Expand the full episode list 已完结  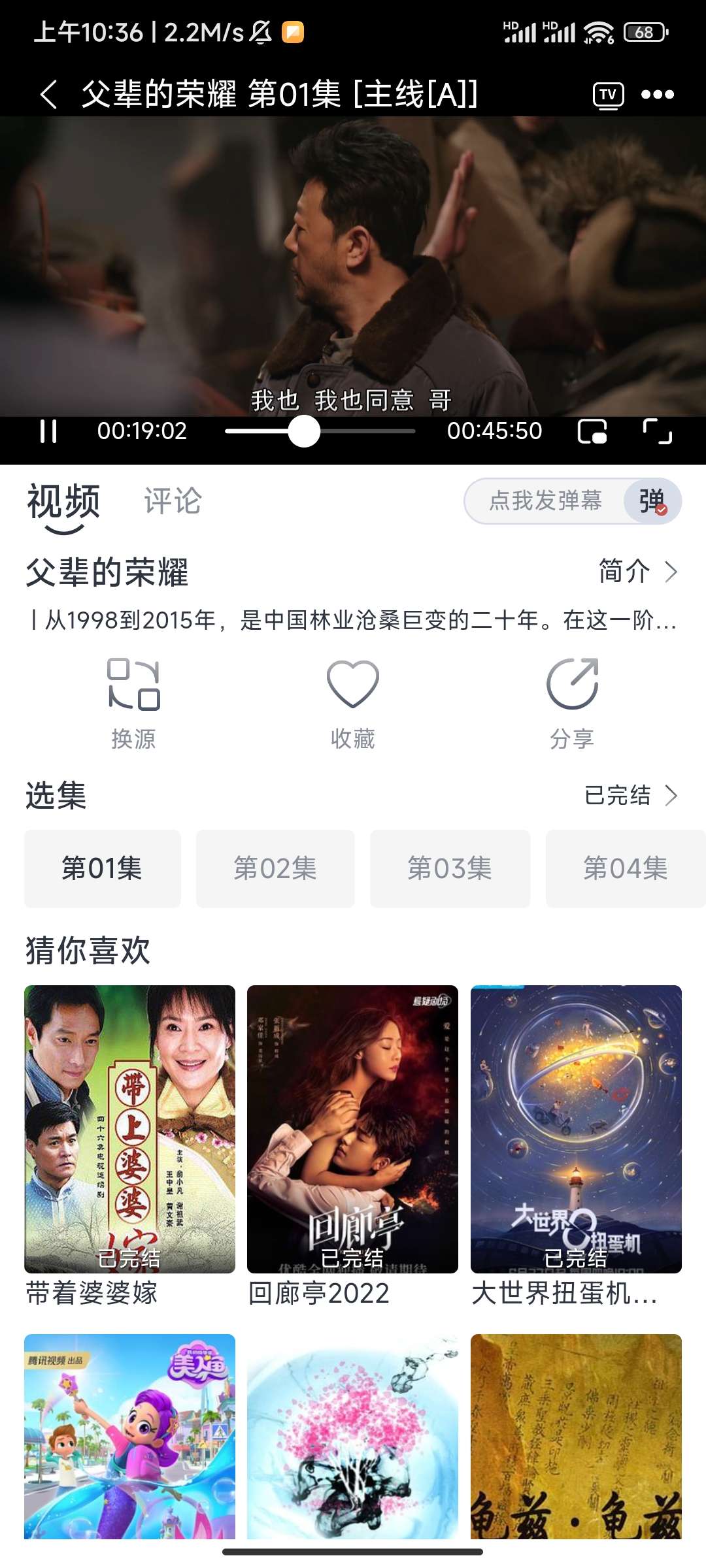pyautogui.click(x=630, y=795)
